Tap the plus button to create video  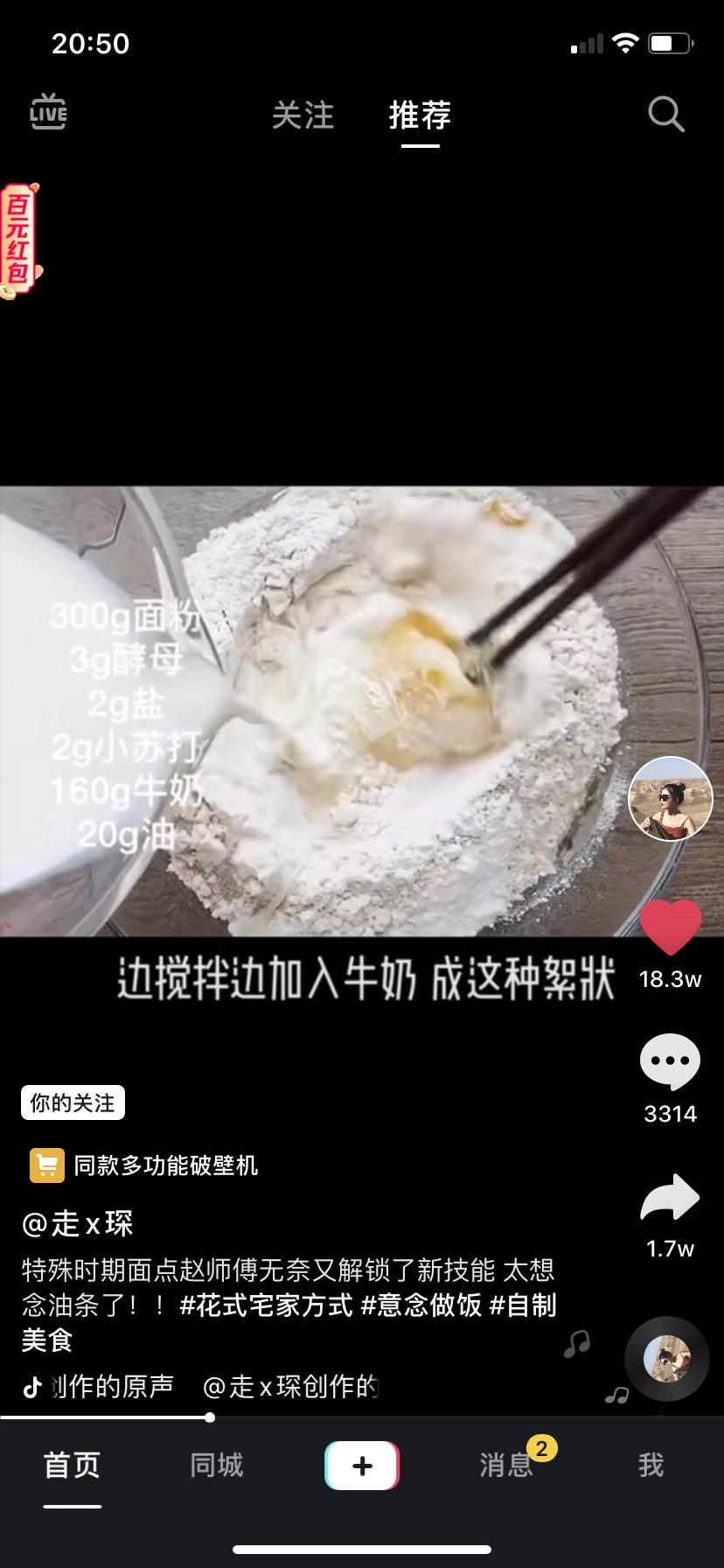362,1465
